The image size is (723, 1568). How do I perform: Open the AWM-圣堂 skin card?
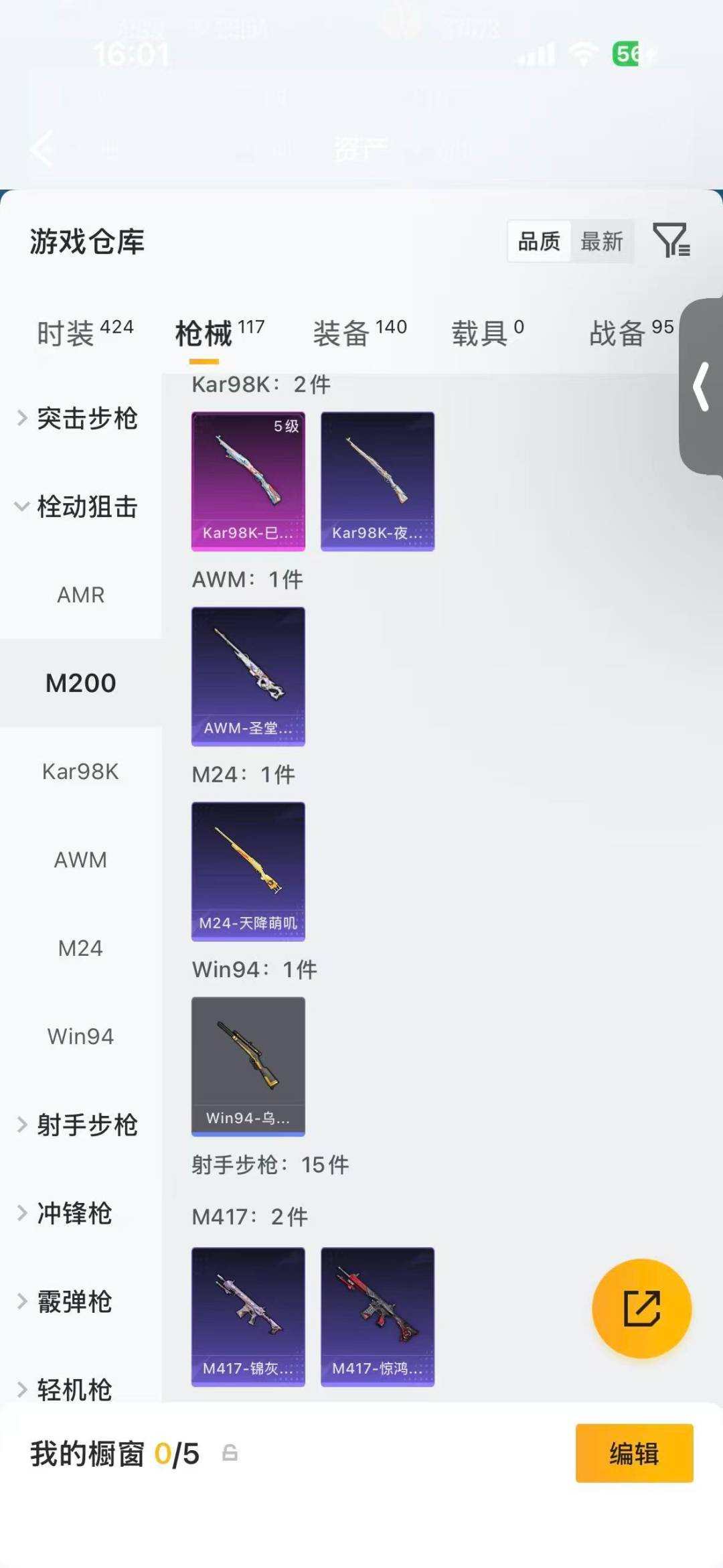[248, 676]
